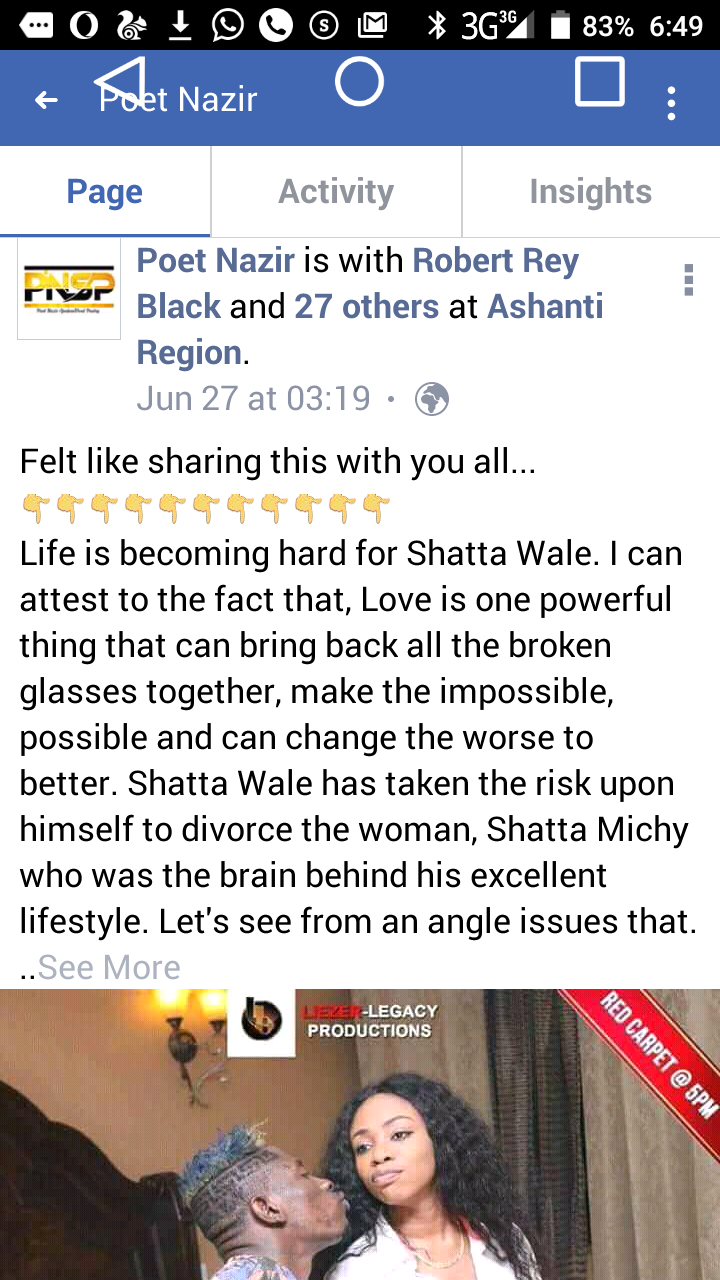Open the post options three-dot menu

688,280
